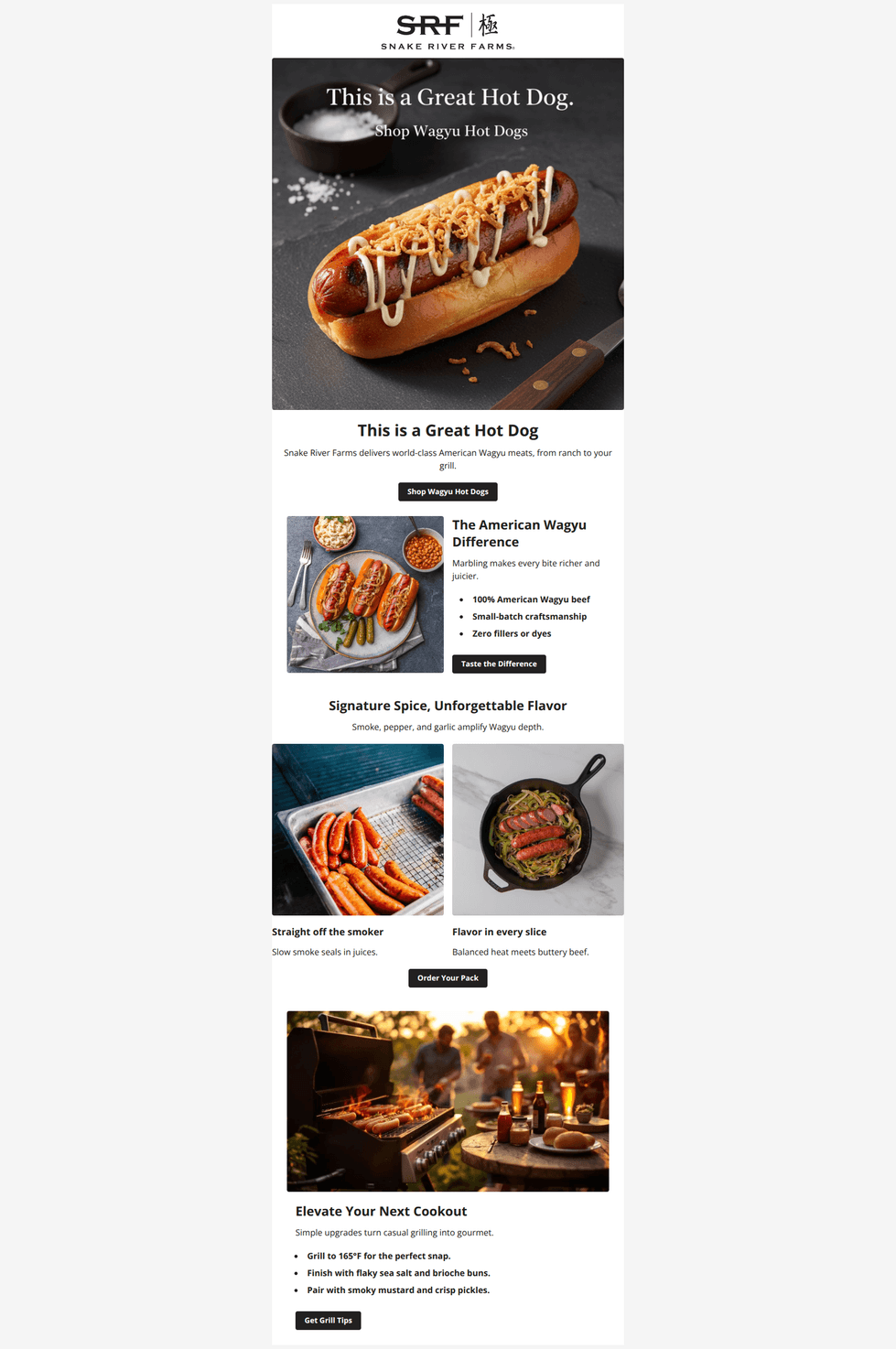Viewport: 896px width, 1349px height.
Task: Select the Order Your Pack button
Action: [x=448, y=977]
